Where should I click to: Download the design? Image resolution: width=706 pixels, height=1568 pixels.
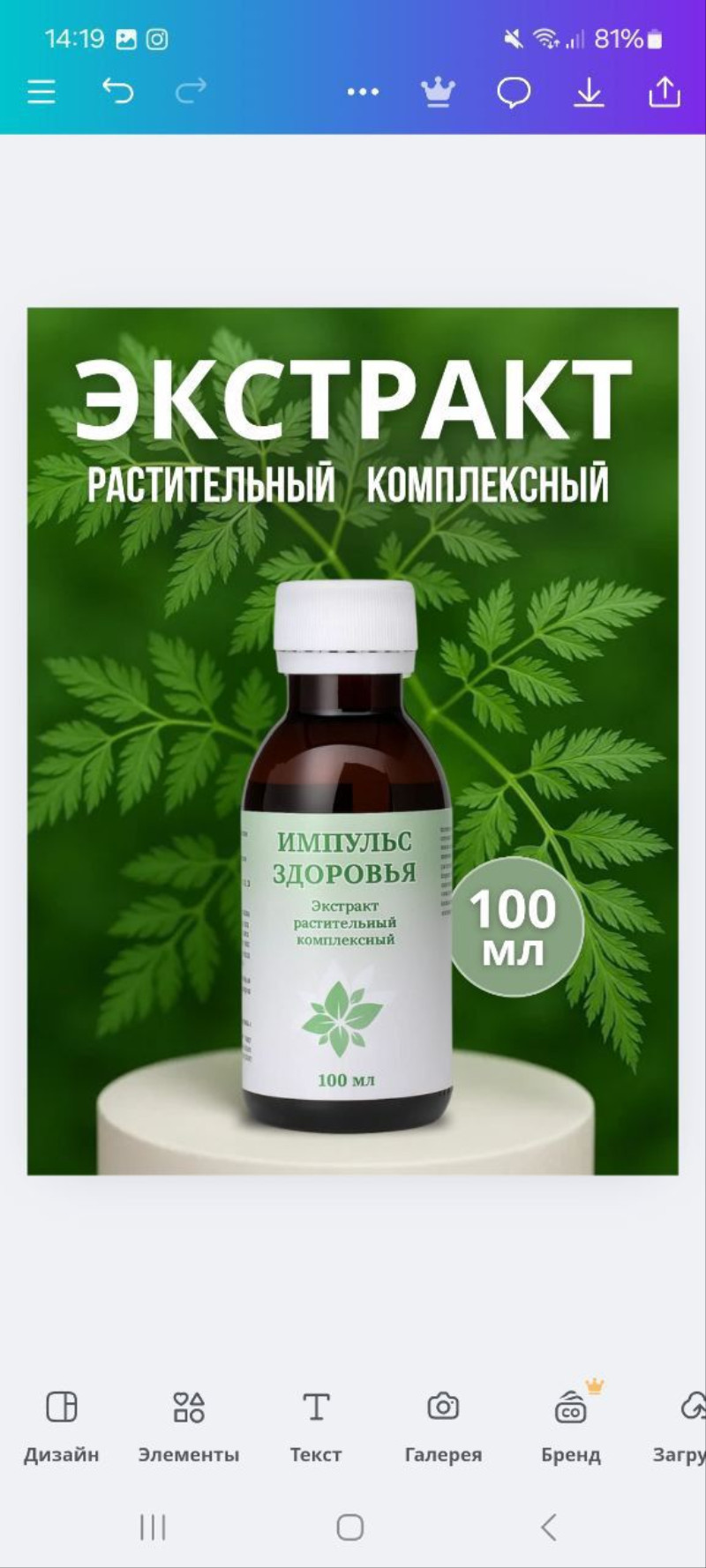pos(589,92)
